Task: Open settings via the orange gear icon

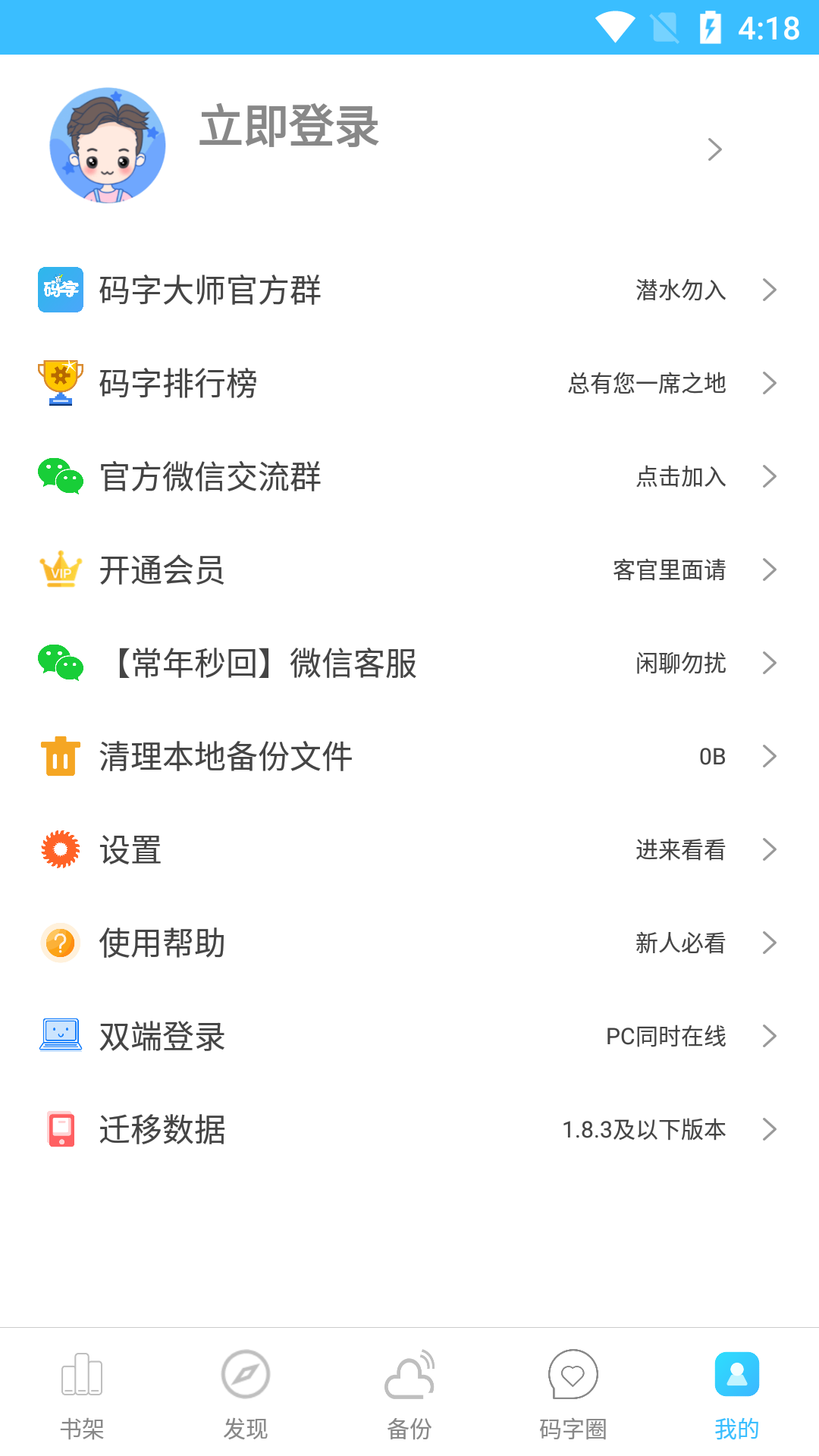Action: [x=61, y=850]
